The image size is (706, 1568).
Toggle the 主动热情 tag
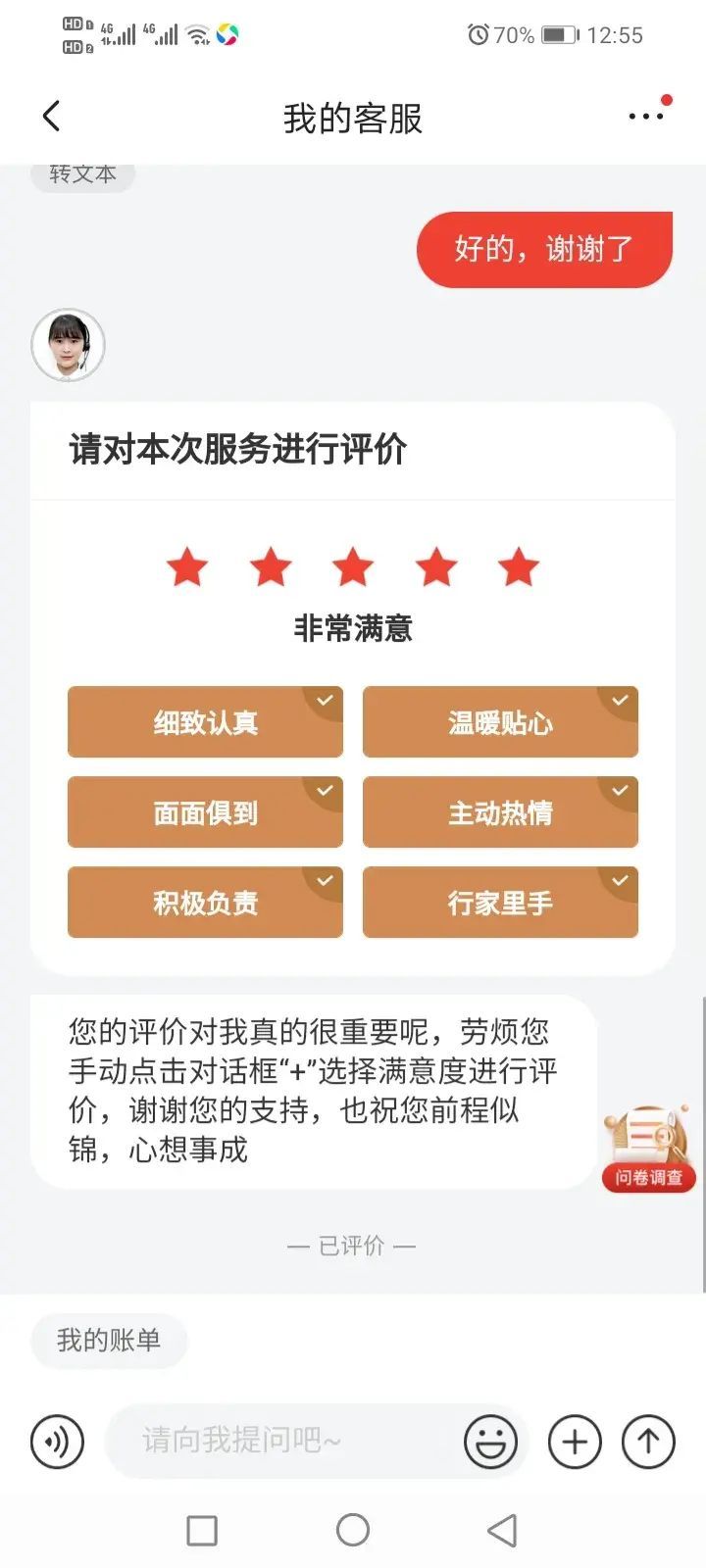click(x=500, y=812)
